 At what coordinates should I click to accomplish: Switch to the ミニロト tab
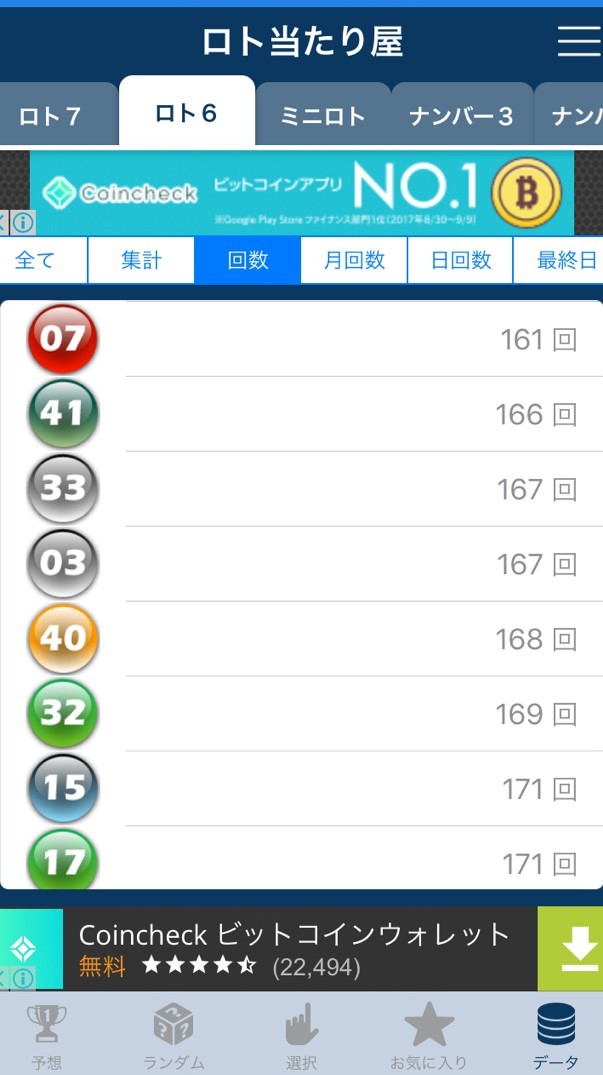(x=323, y=116)
